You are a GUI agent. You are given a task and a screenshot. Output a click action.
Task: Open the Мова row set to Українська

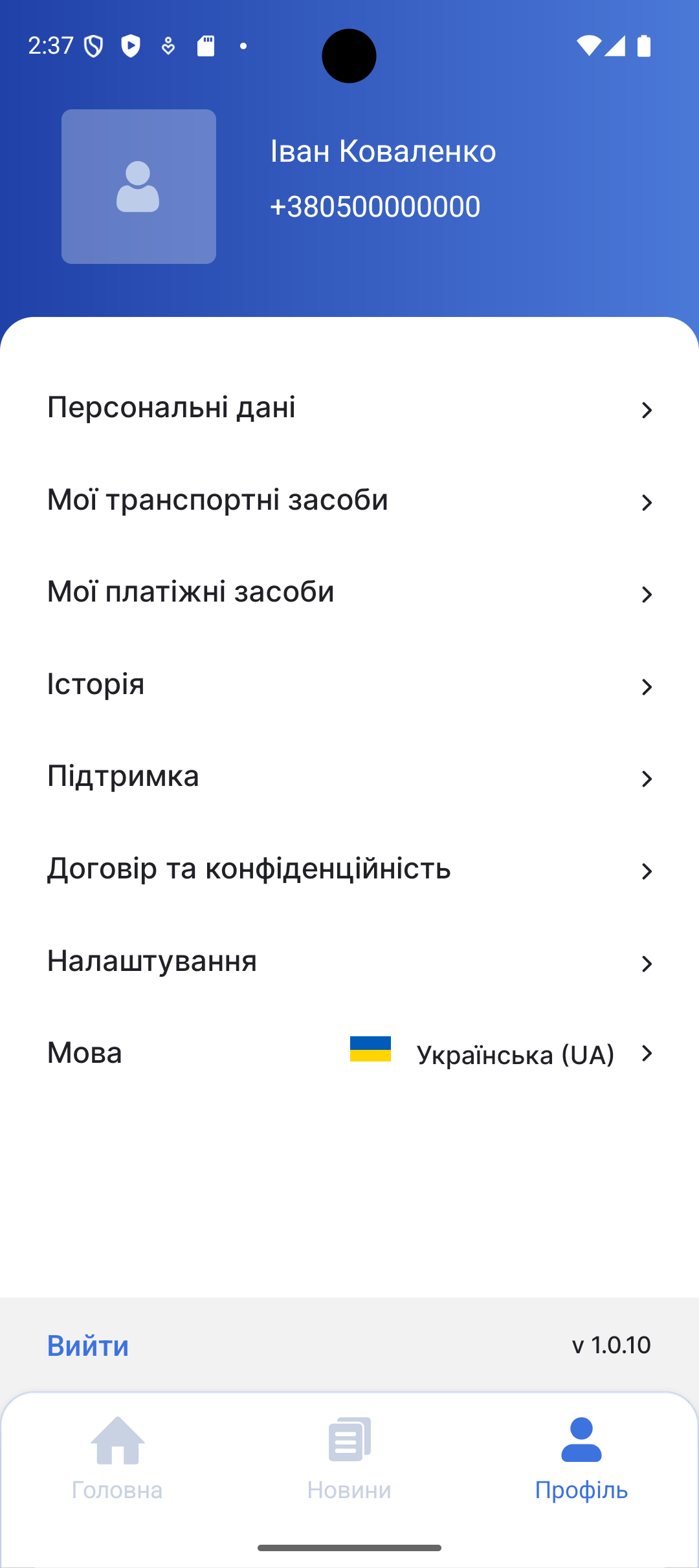349,1054
